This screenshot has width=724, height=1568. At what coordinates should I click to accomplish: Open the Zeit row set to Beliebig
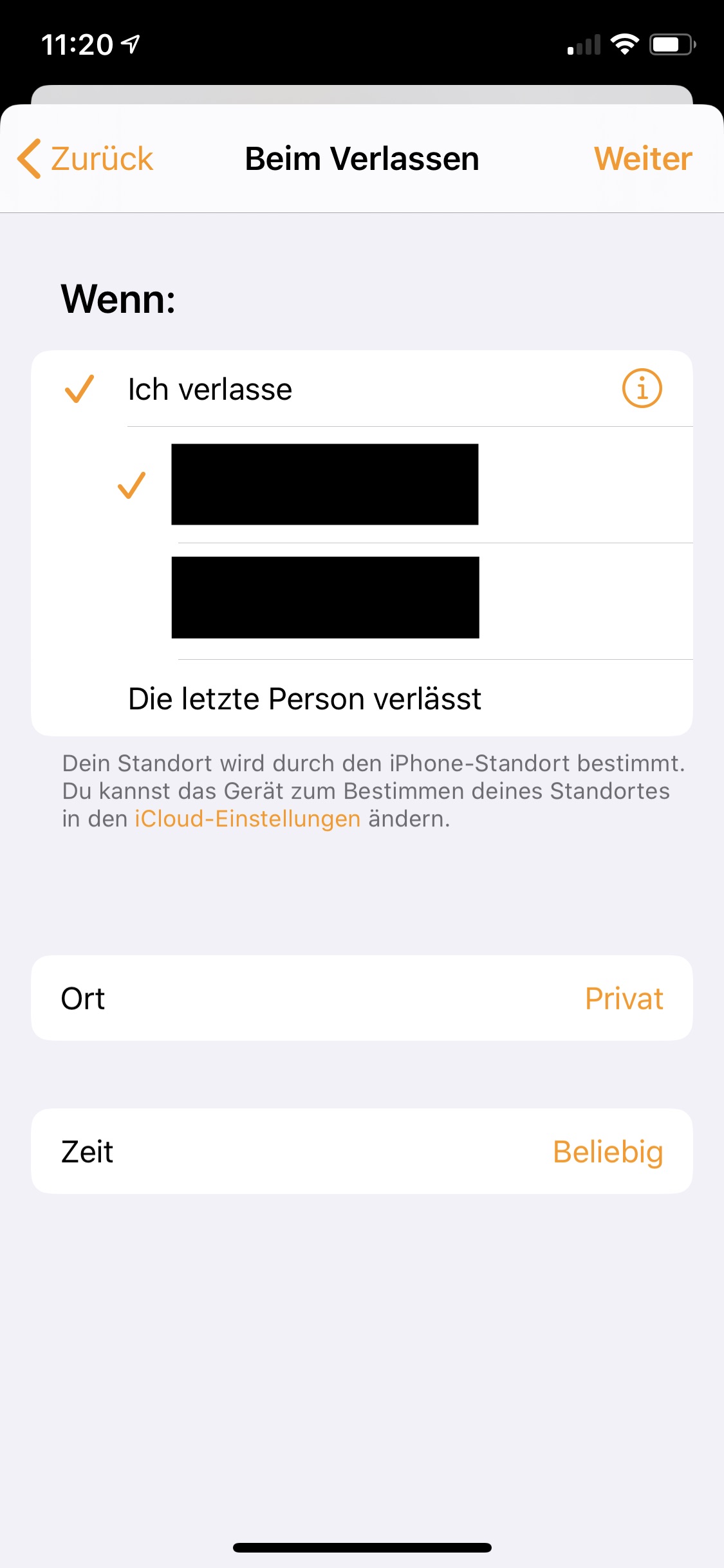coord(362,1152)
